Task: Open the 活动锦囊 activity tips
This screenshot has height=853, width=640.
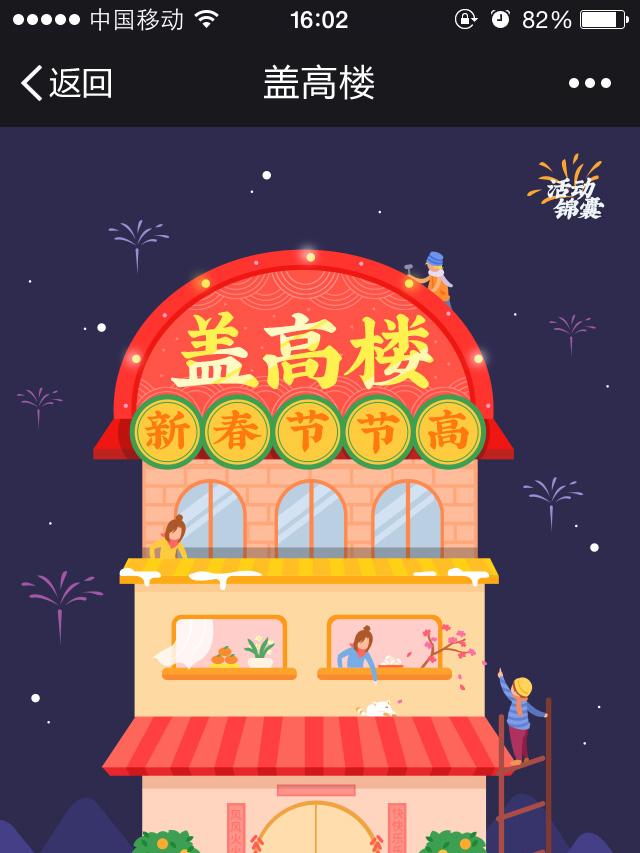Action: point(572,195)
